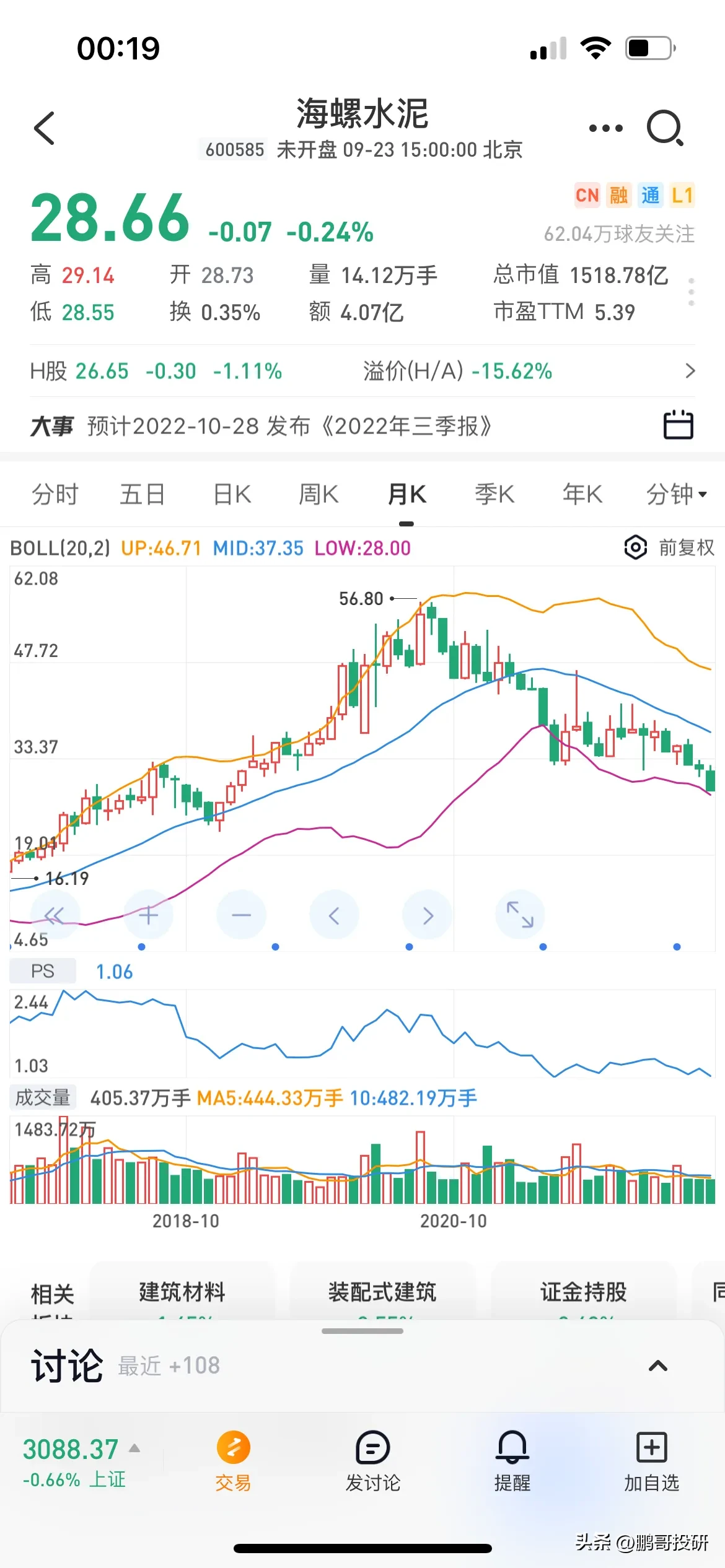Go back using the back arrow
This screenshot has width=725, height=1568.
pos(45,128)
